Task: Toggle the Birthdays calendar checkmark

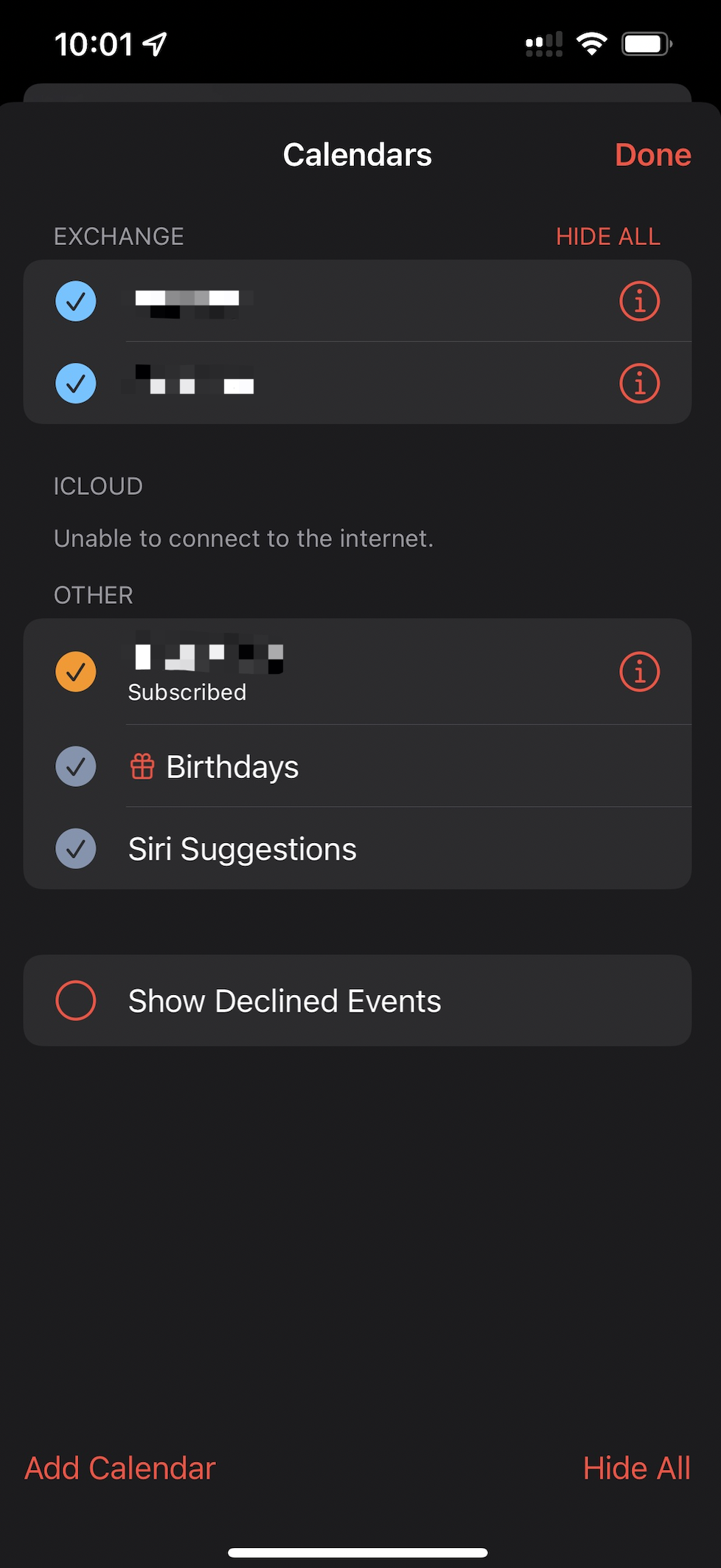Action: coord(76,766)
